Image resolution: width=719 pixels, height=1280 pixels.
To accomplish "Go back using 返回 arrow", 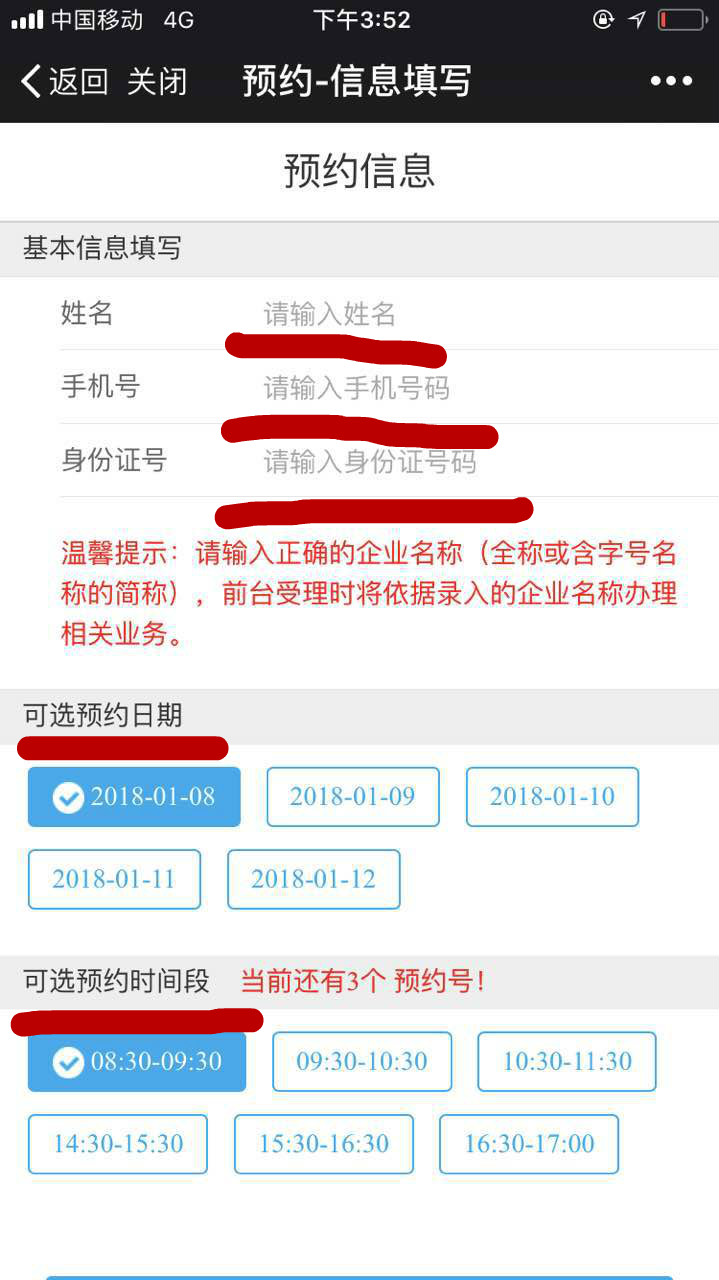I will point(64,82).
